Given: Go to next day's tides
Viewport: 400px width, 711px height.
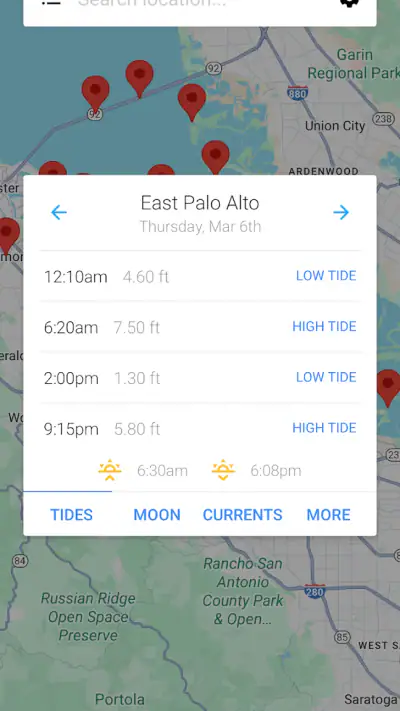Looking at the screenshot, I should [x=341, y=212].
